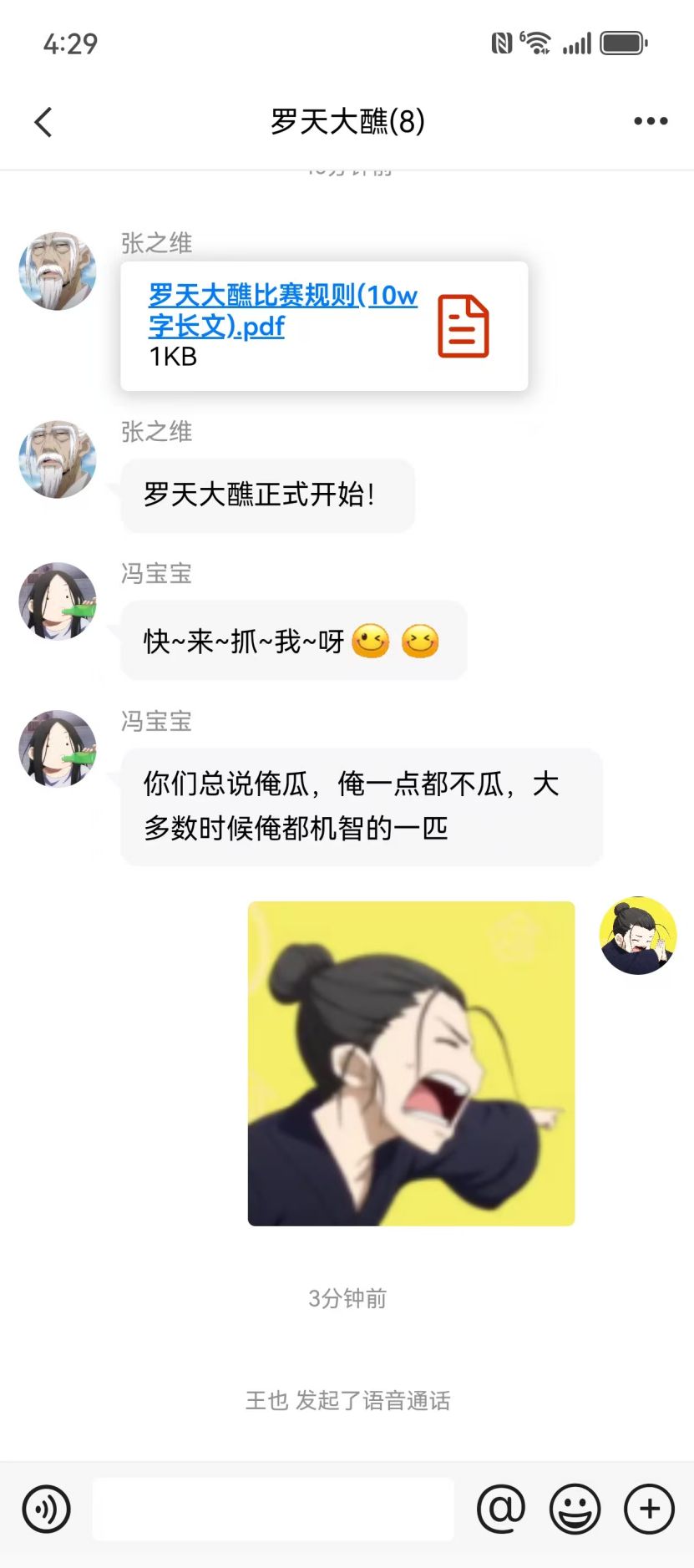Viewport: 694px width, 1568px height.
Task: Switch to voice message input
Action: click(x=47, y=1509)
